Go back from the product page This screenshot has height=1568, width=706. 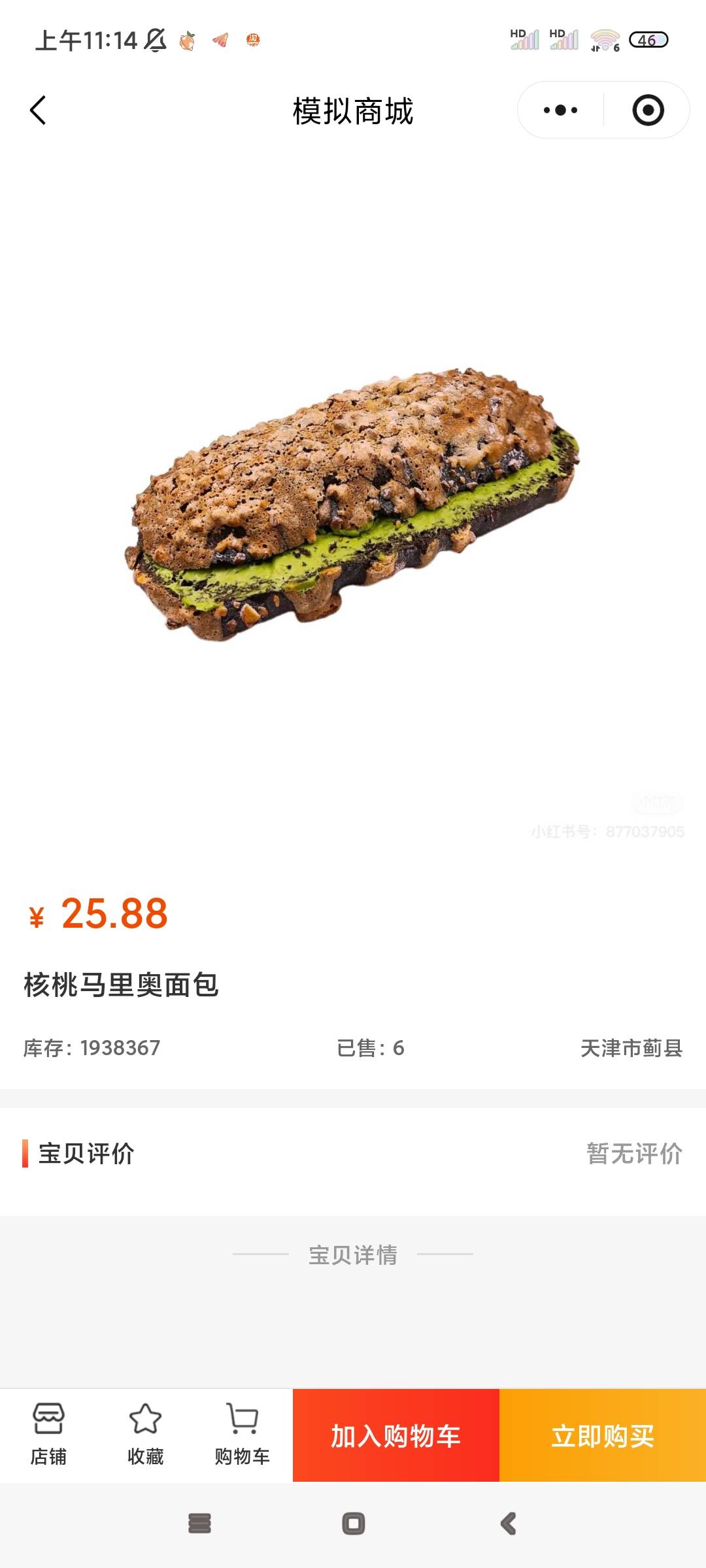pyautogui.click(x=38, y=110)
